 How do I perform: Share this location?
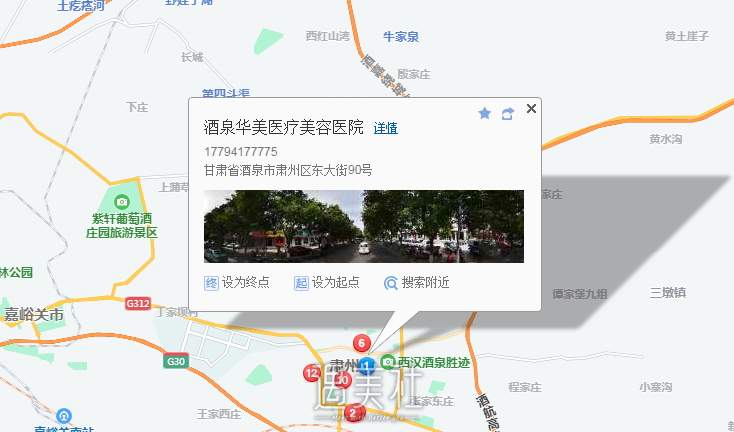coord(508,114)
